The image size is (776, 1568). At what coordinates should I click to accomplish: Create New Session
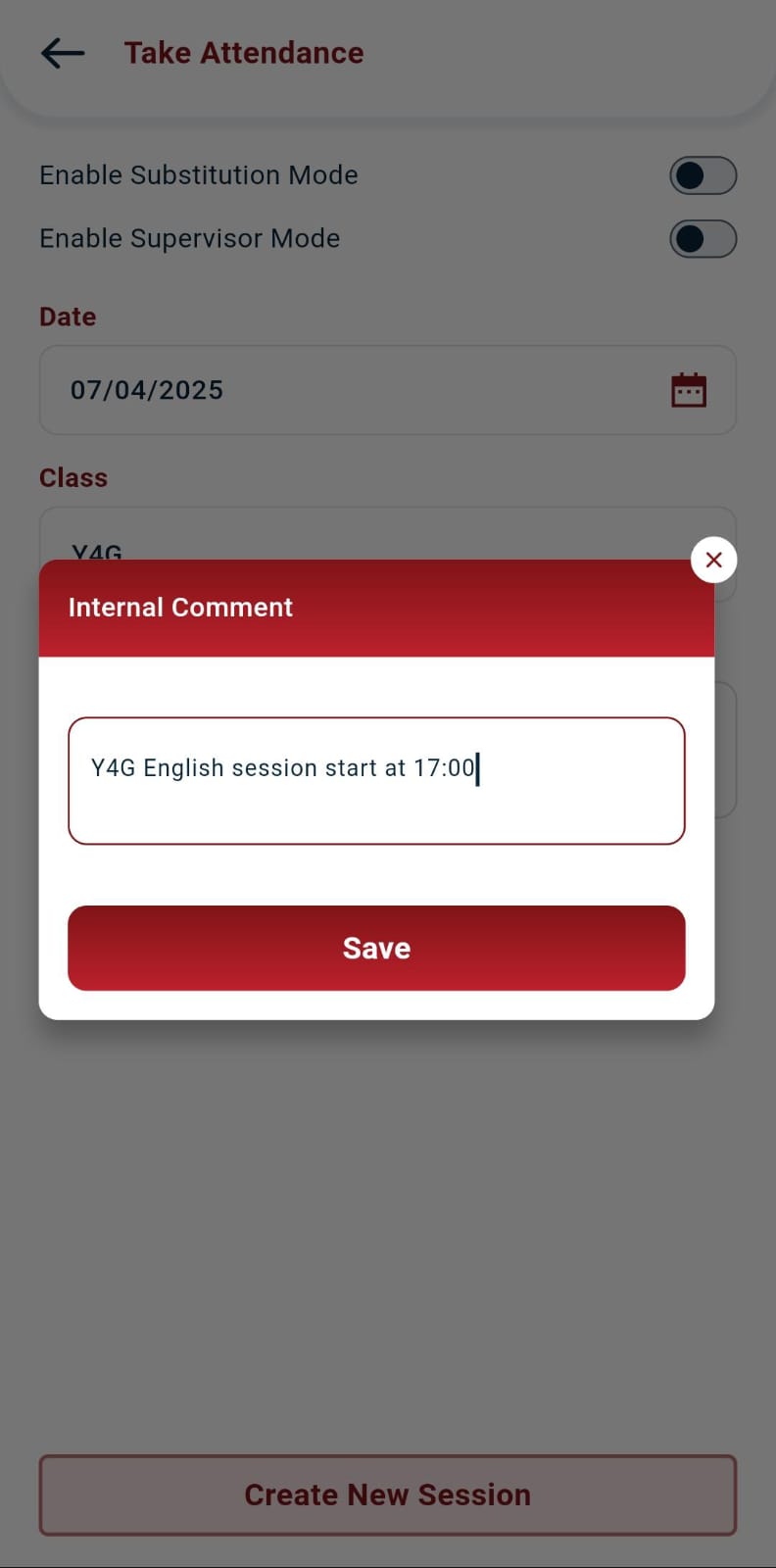(x=388, y=1494)
